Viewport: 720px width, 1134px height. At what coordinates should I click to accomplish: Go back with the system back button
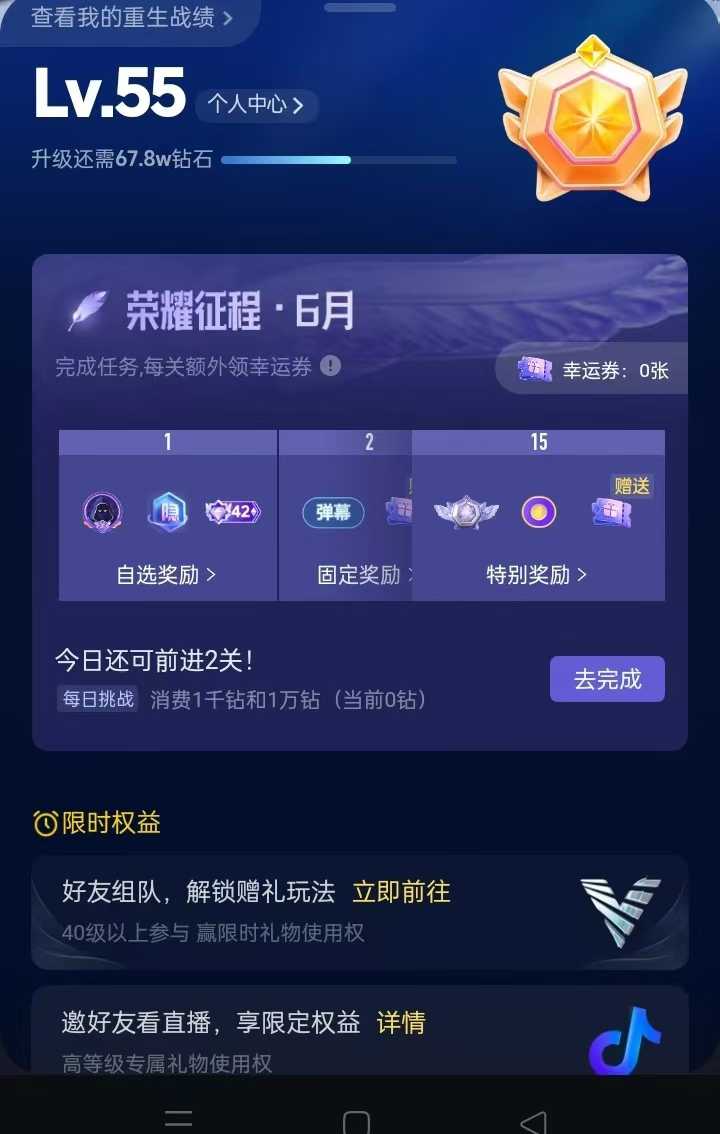534,1121
